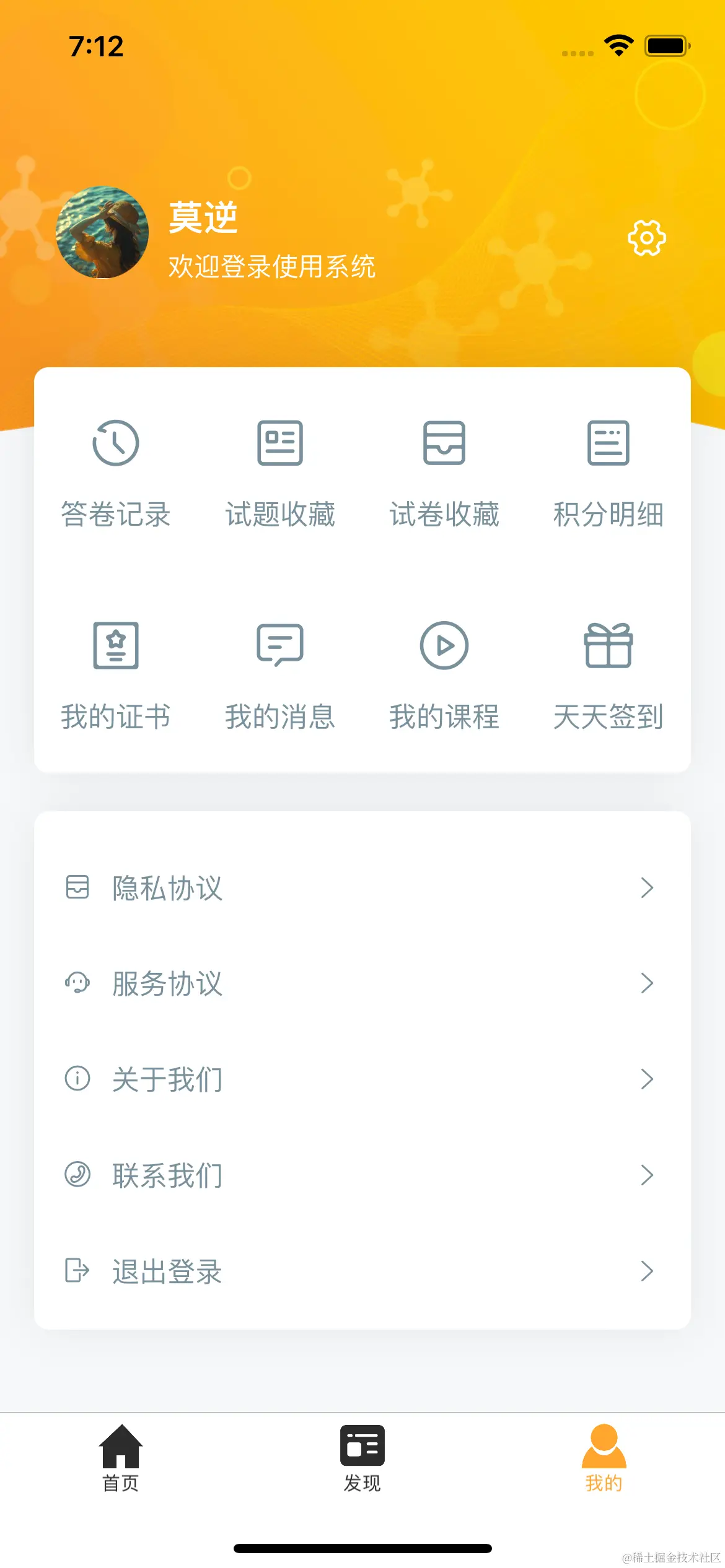This screenshot has height=1568, width=725.
Task: Open the 隐私协议 privacy agreement row
Action: pyautogui.click(x=362, y=888)
